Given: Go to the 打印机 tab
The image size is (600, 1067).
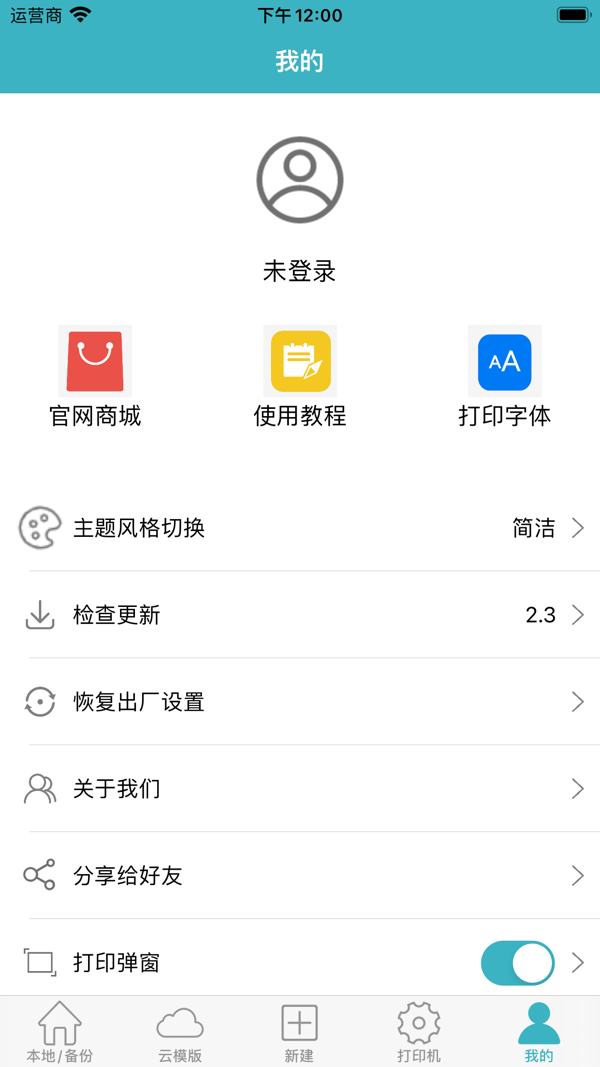Looking at the screenshot, I should [419, 1032].
